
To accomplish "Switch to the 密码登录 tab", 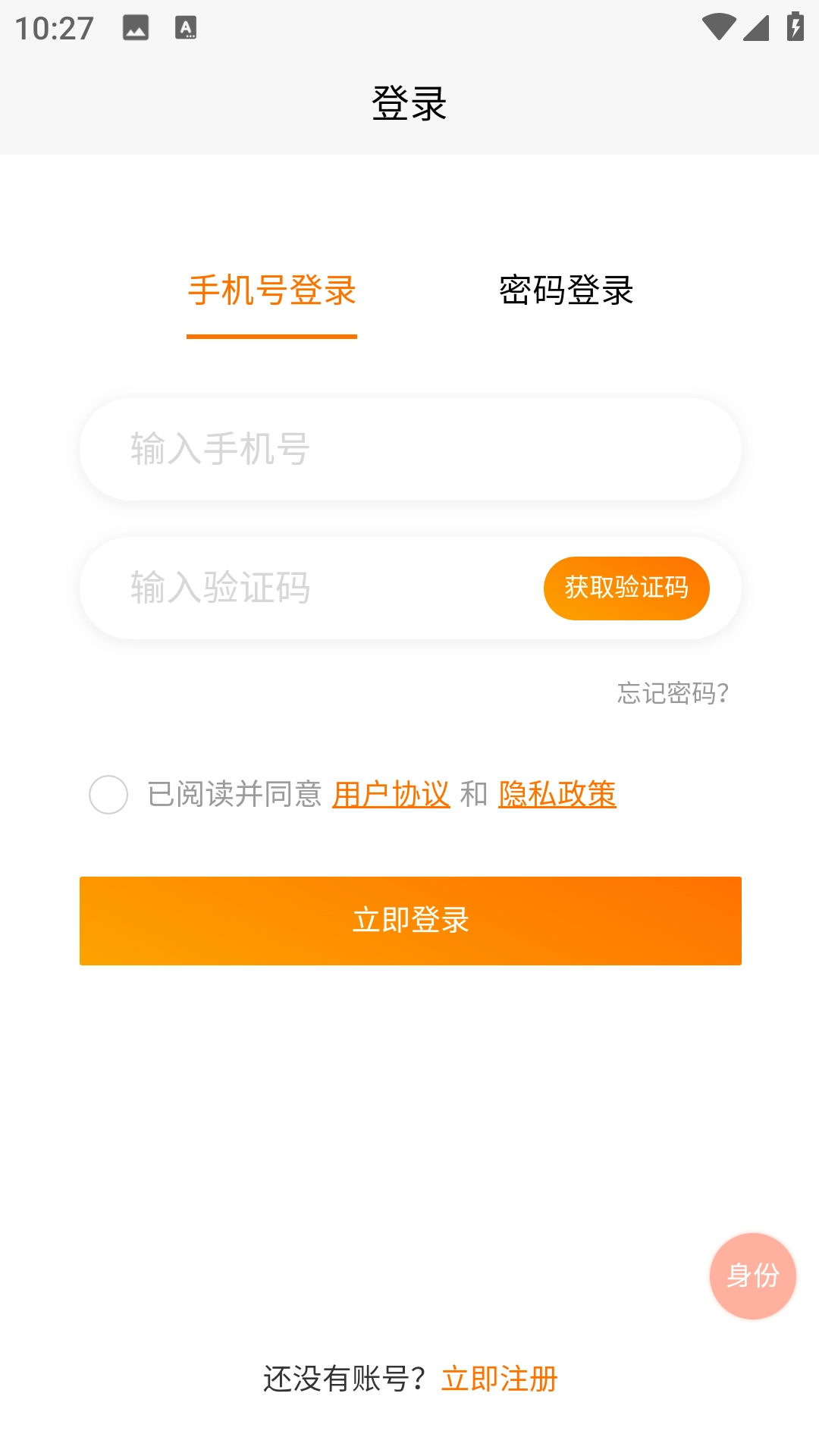I will [566, 291].
